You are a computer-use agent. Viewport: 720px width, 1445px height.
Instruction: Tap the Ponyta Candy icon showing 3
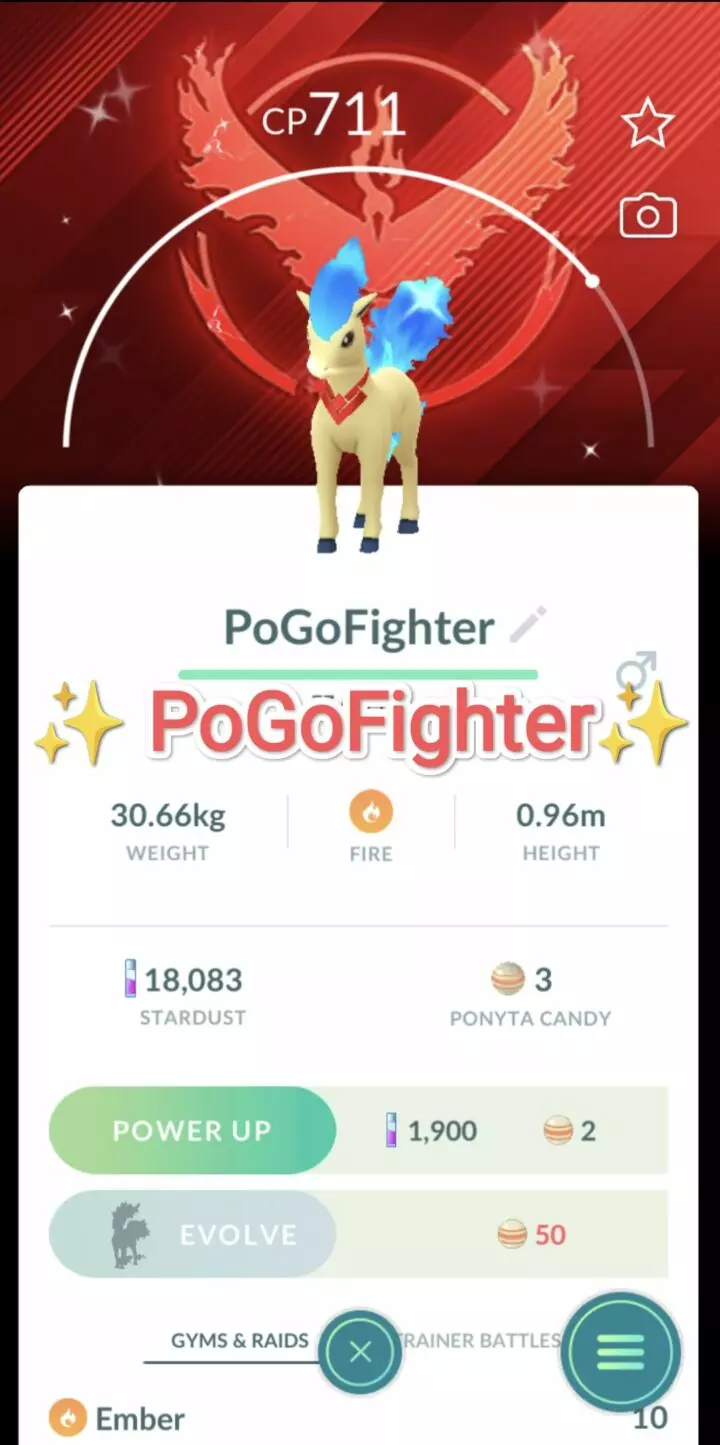tap(509, 980)
